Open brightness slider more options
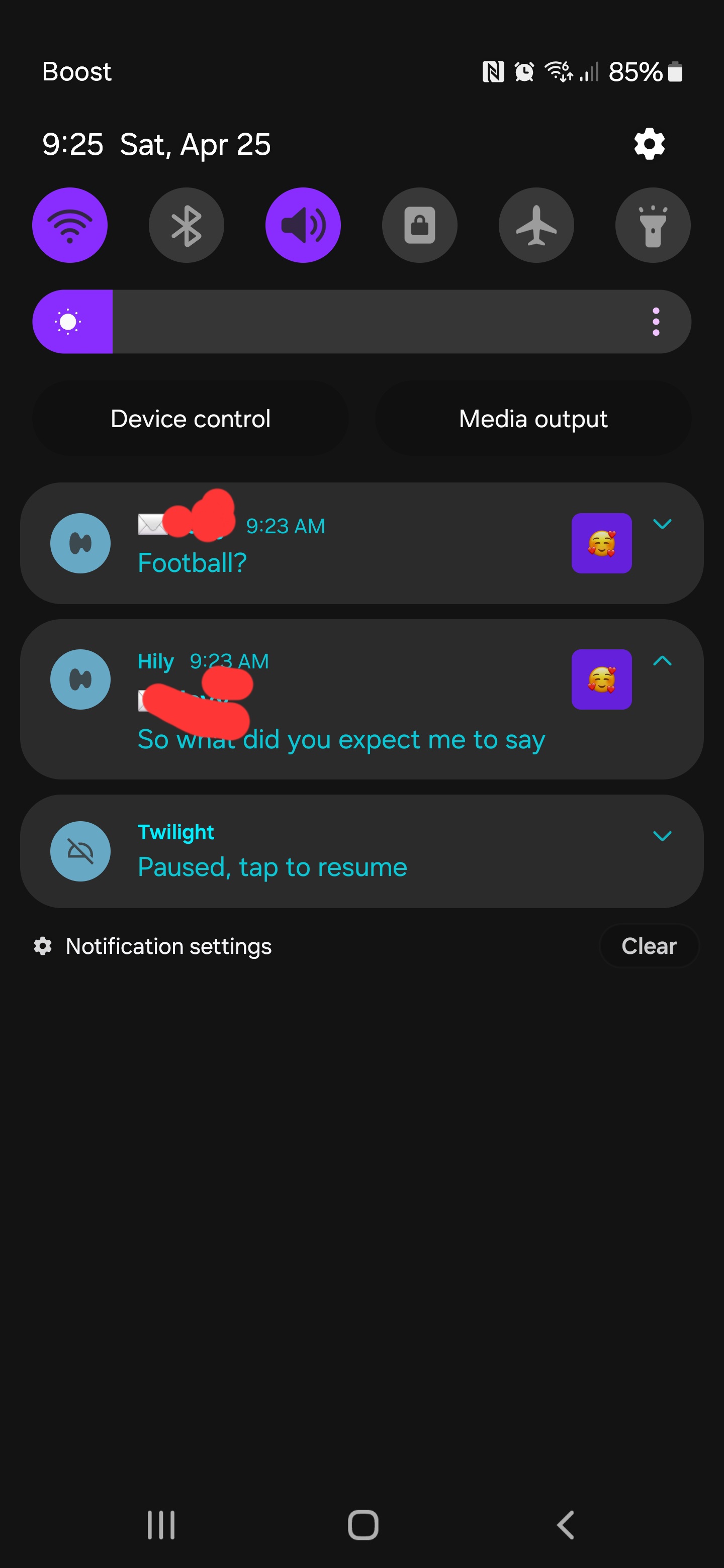This screenshot has width=724, height=1568. click(656, 322)
